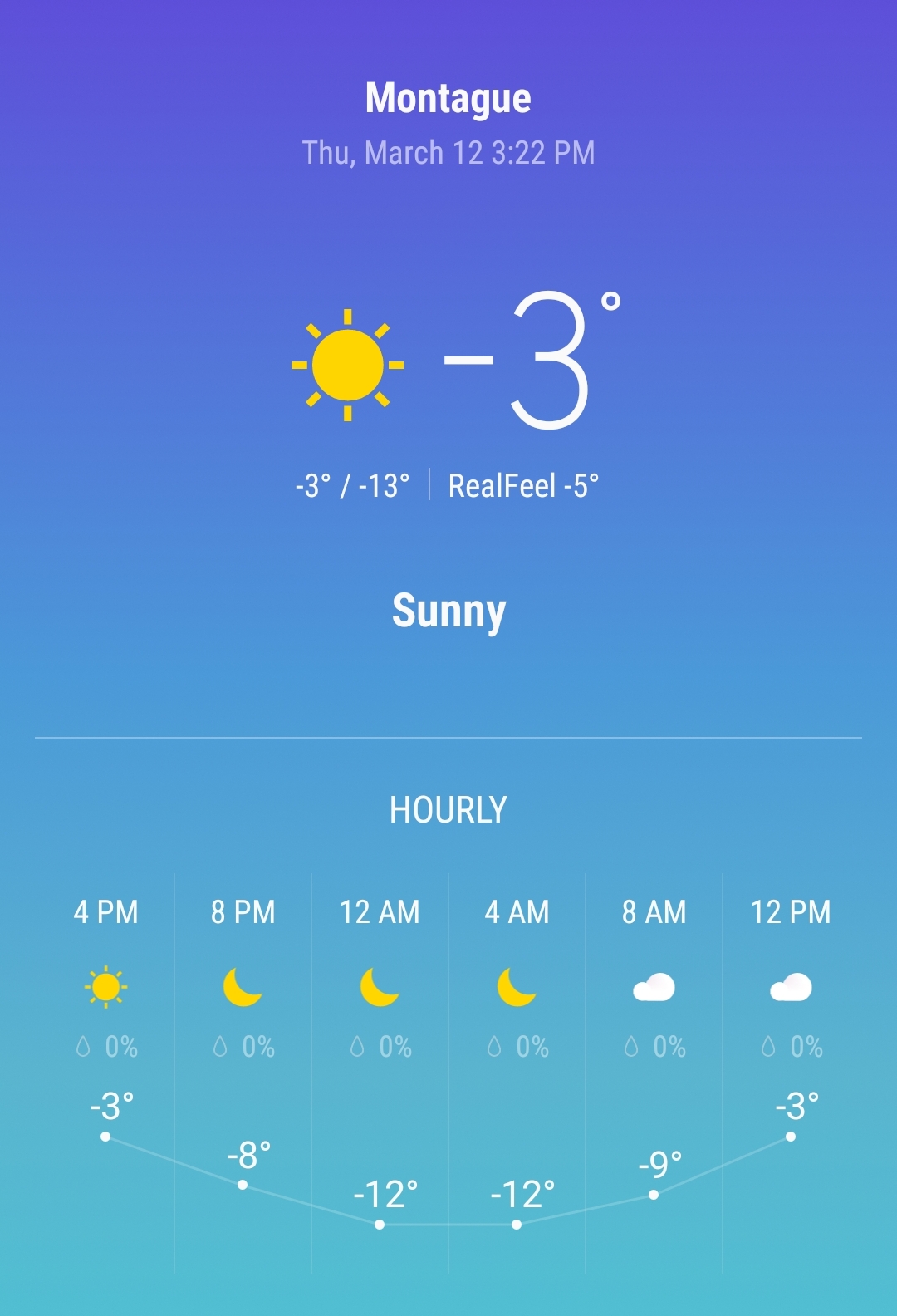Open the 4 PM hourly forecast
This screenshot has width=897, height=1316.
105,989
